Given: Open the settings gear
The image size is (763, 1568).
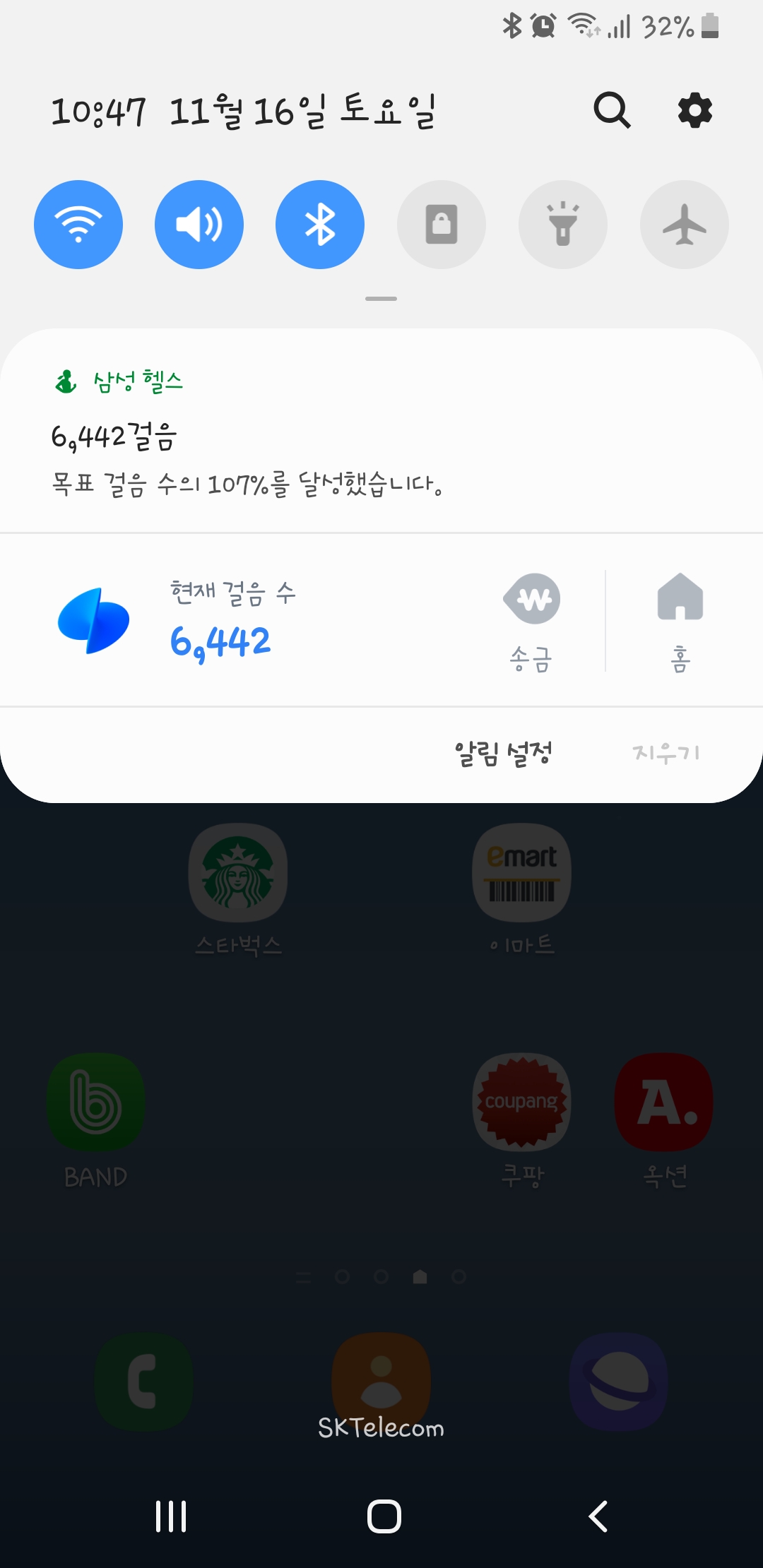Looking at the screenshot, I should [x=695, y=110].
